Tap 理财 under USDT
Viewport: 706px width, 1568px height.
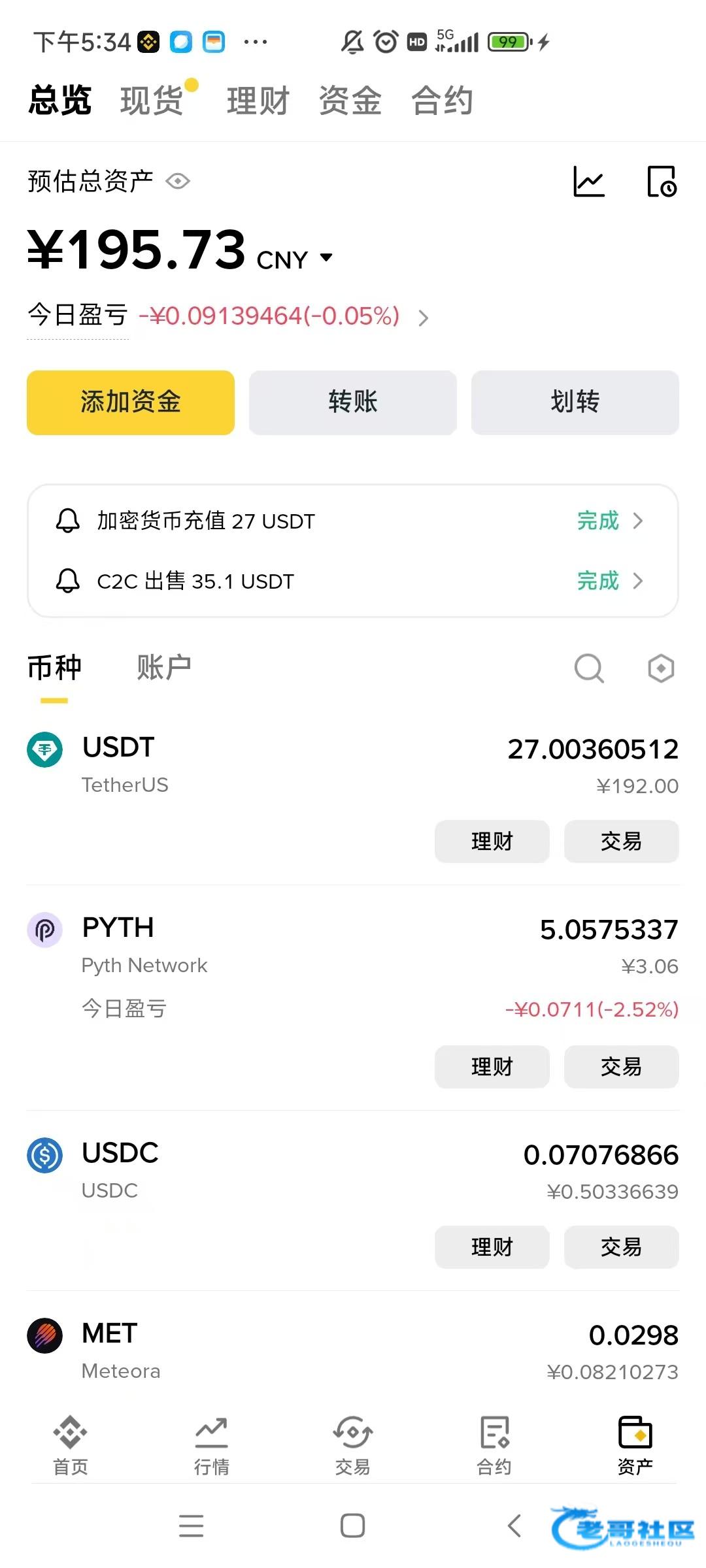coord(492,841)
